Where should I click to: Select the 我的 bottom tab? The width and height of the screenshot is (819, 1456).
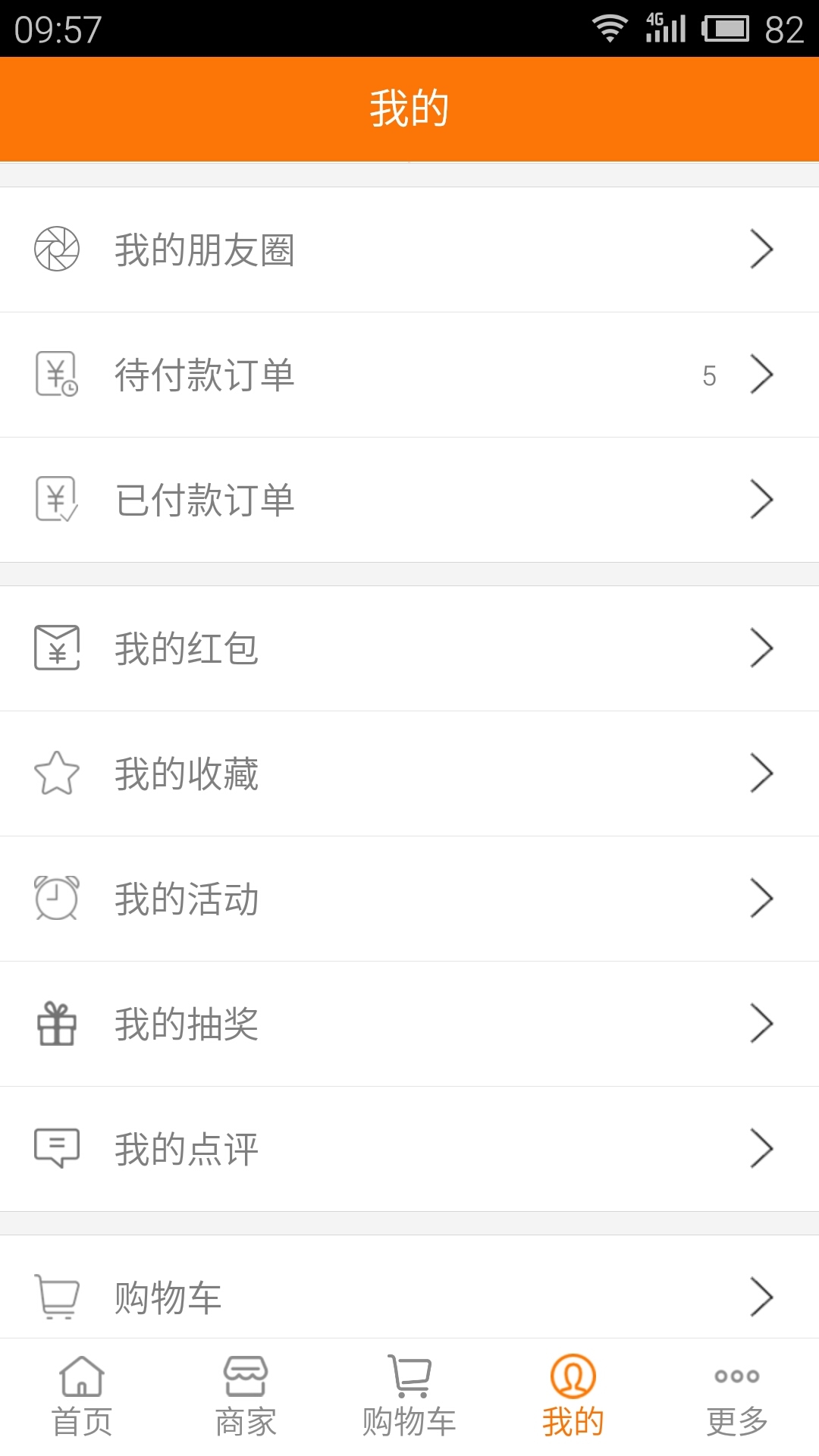pyautogui.click(x=573, y=1397)
